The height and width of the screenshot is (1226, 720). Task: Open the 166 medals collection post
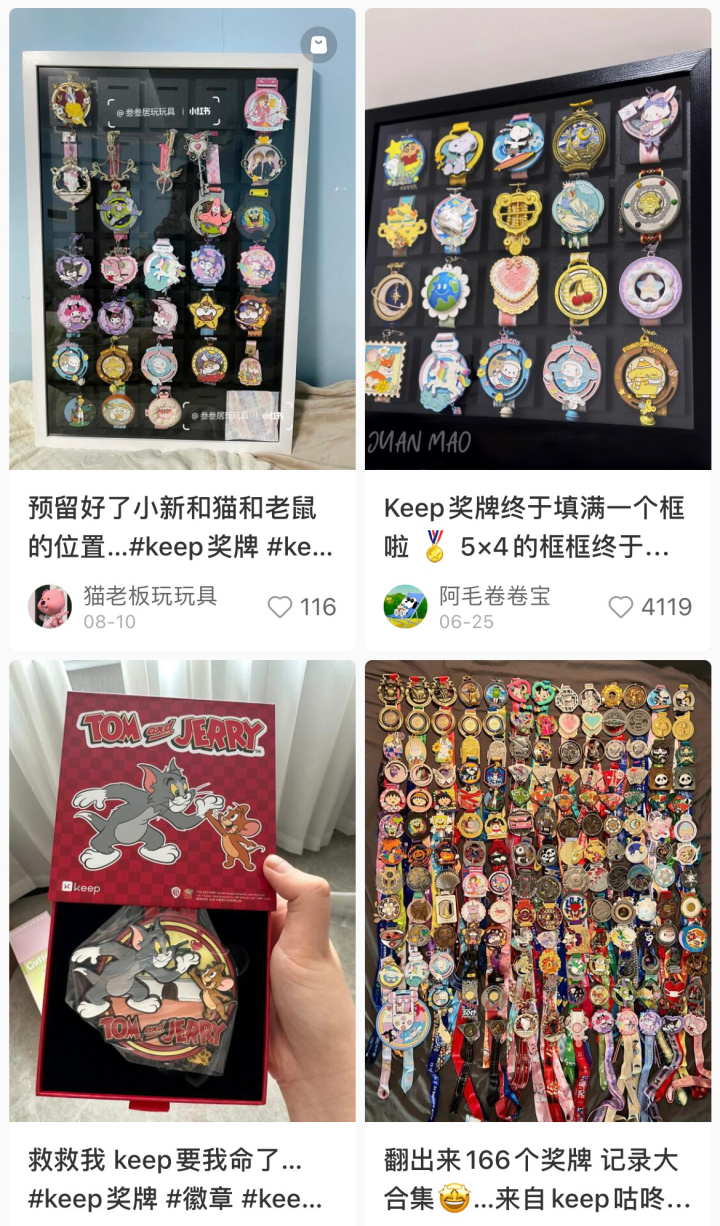[538, 890]
